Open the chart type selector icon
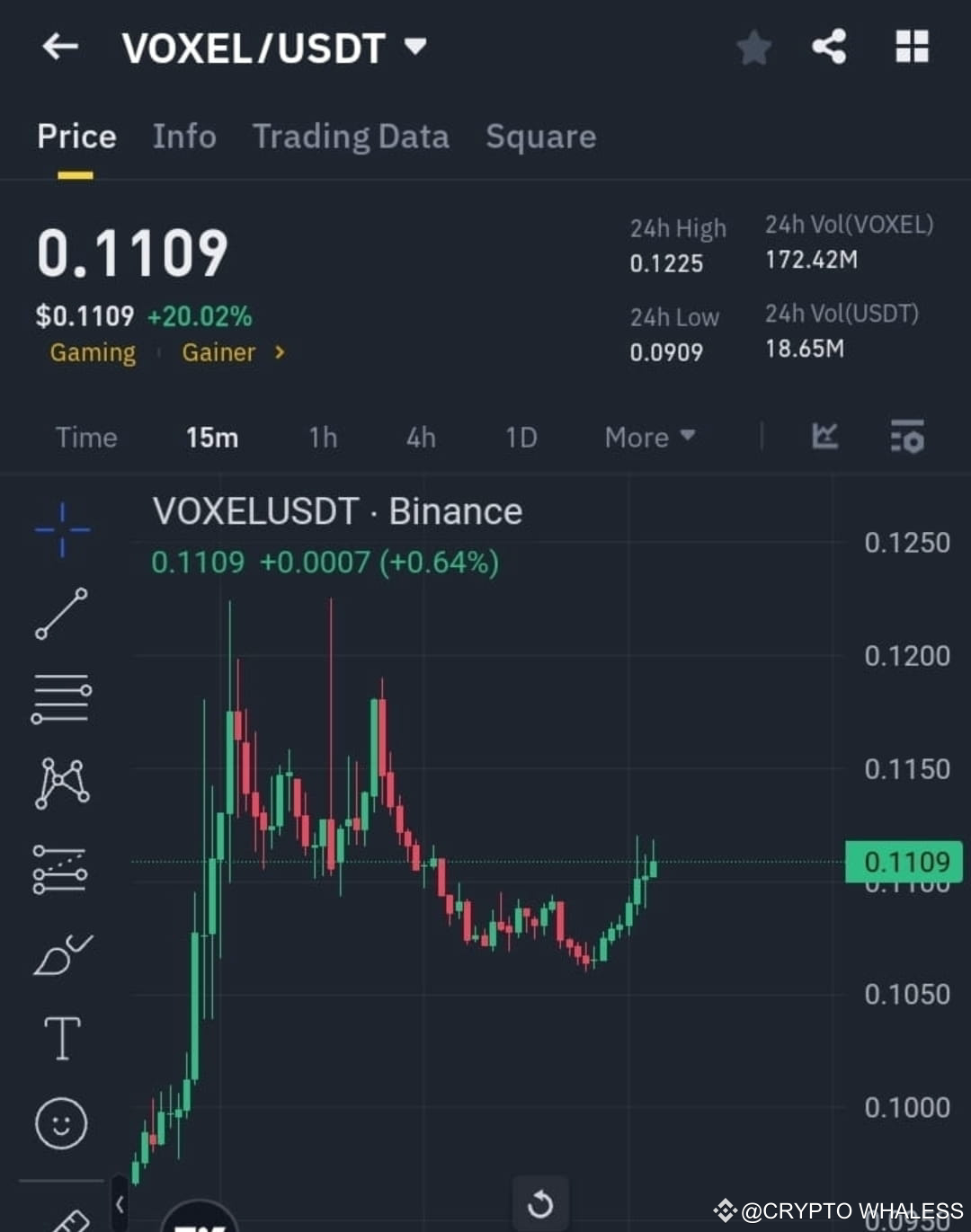Image resolution: width=971 pixels, height=1232 pixels. tap(824, 438)
